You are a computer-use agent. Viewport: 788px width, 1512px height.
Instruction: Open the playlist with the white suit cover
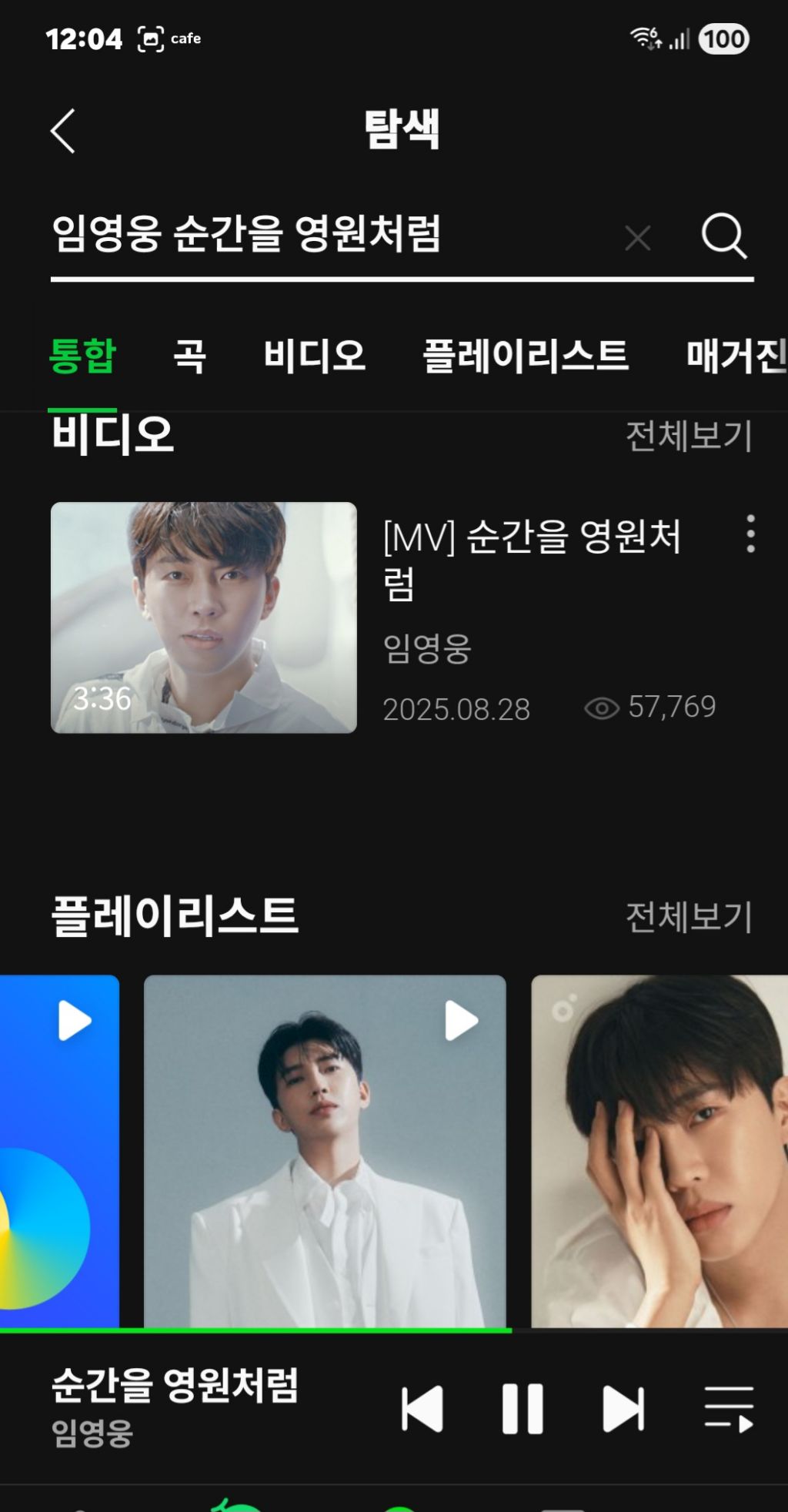tap(325, 1150)
